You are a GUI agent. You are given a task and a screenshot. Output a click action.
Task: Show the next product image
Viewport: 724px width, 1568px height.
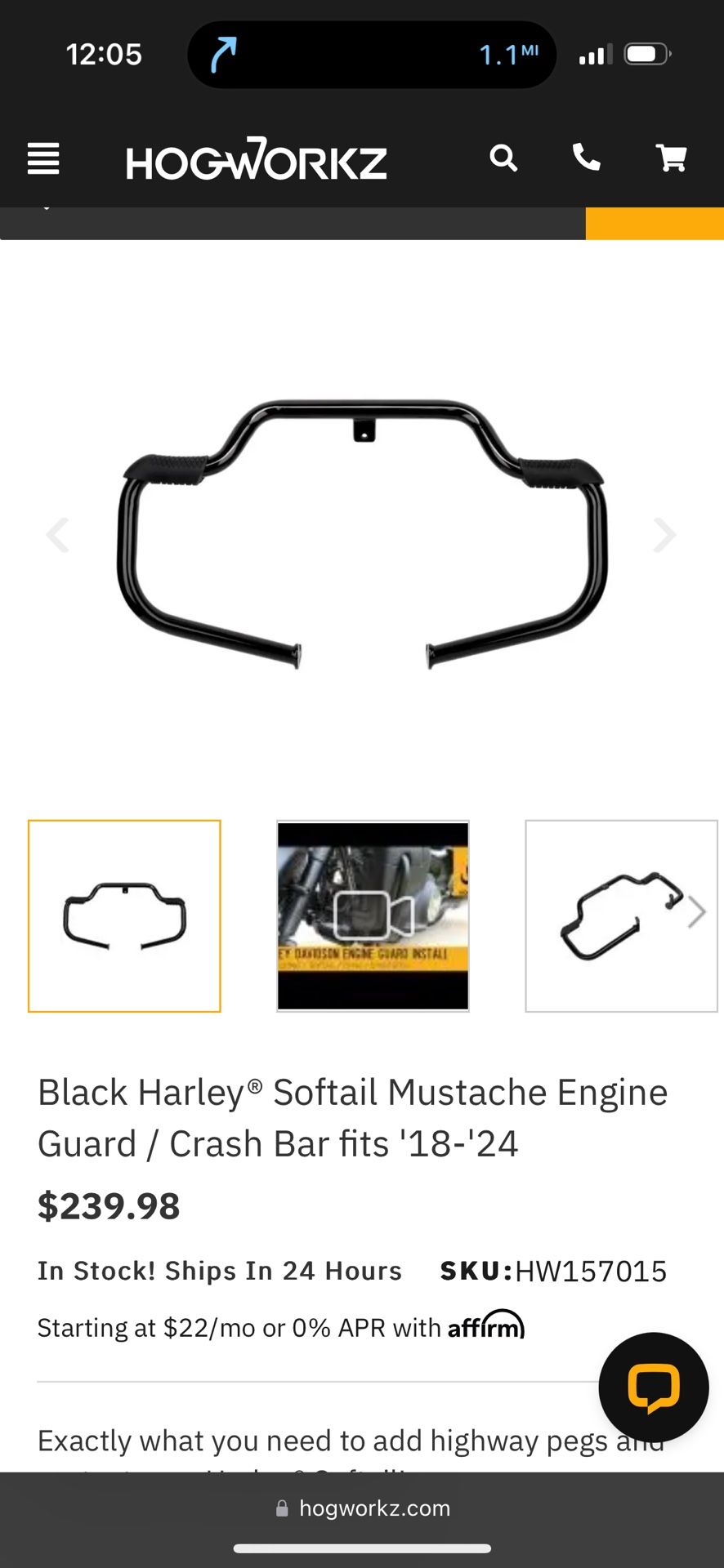(x=664, y=535)
